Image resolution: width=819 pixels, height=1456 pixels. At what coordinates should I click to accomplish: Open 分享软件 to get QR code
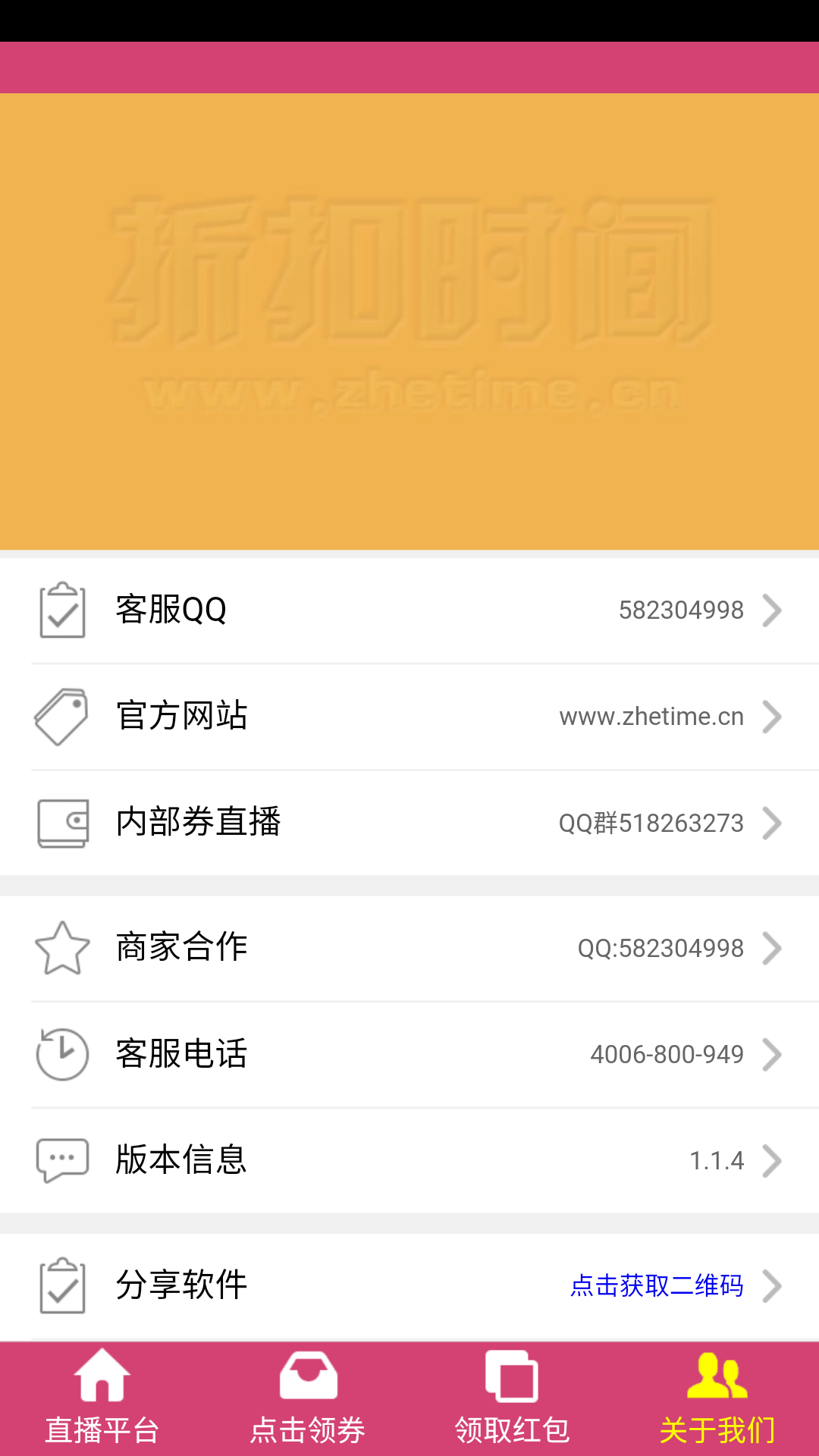pyautogui.click(x=409, y=1285)
